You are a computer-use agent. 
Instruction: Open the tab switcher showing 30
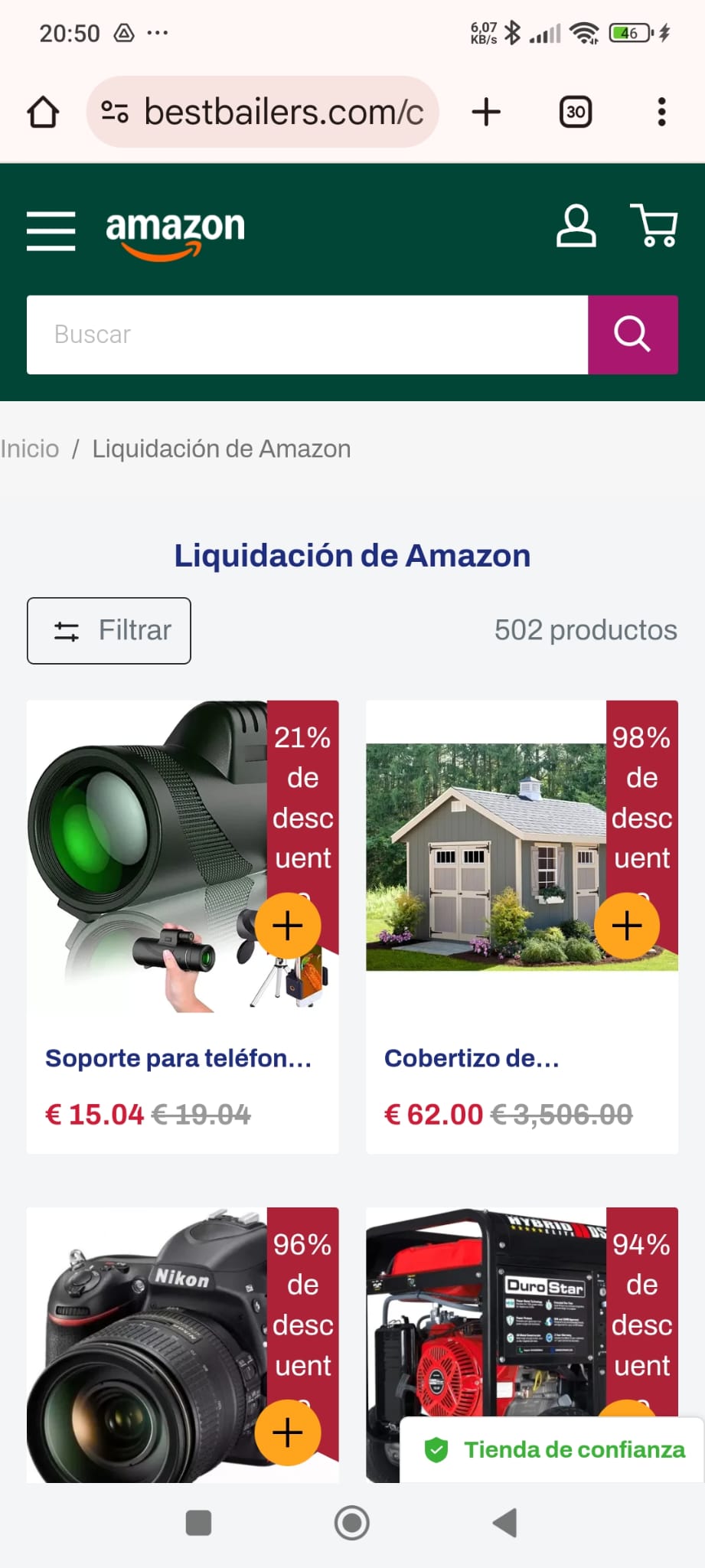point(576,113)
